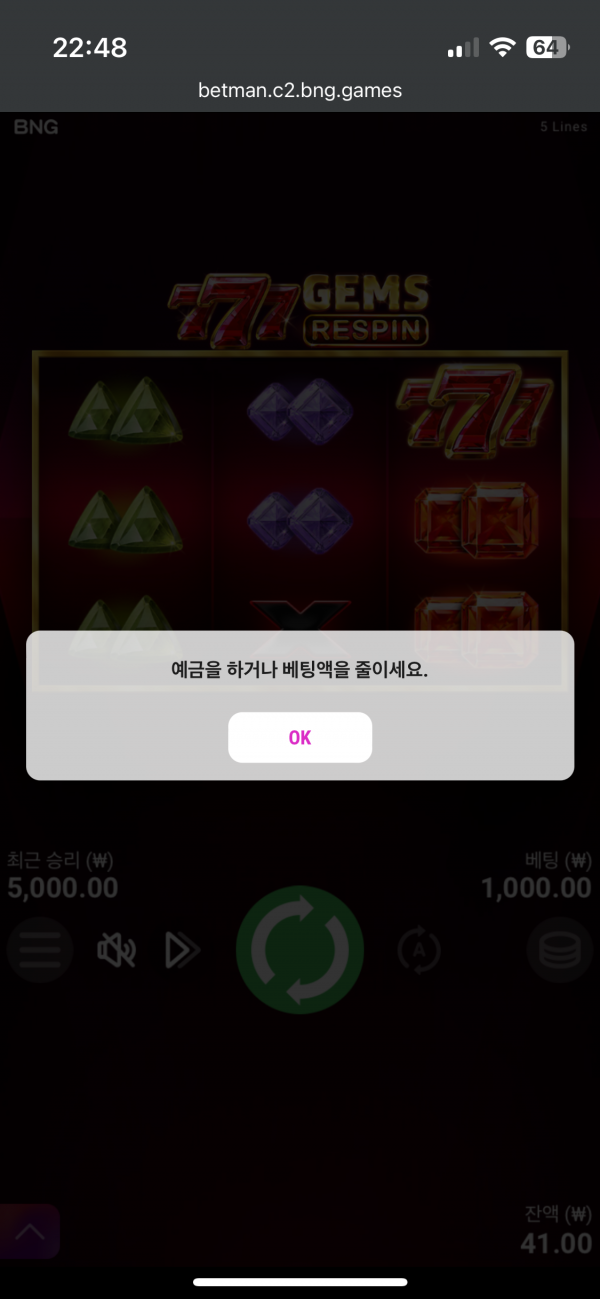
Task: Expand the bottom-left arrow panel
Action: [30, 1232]
